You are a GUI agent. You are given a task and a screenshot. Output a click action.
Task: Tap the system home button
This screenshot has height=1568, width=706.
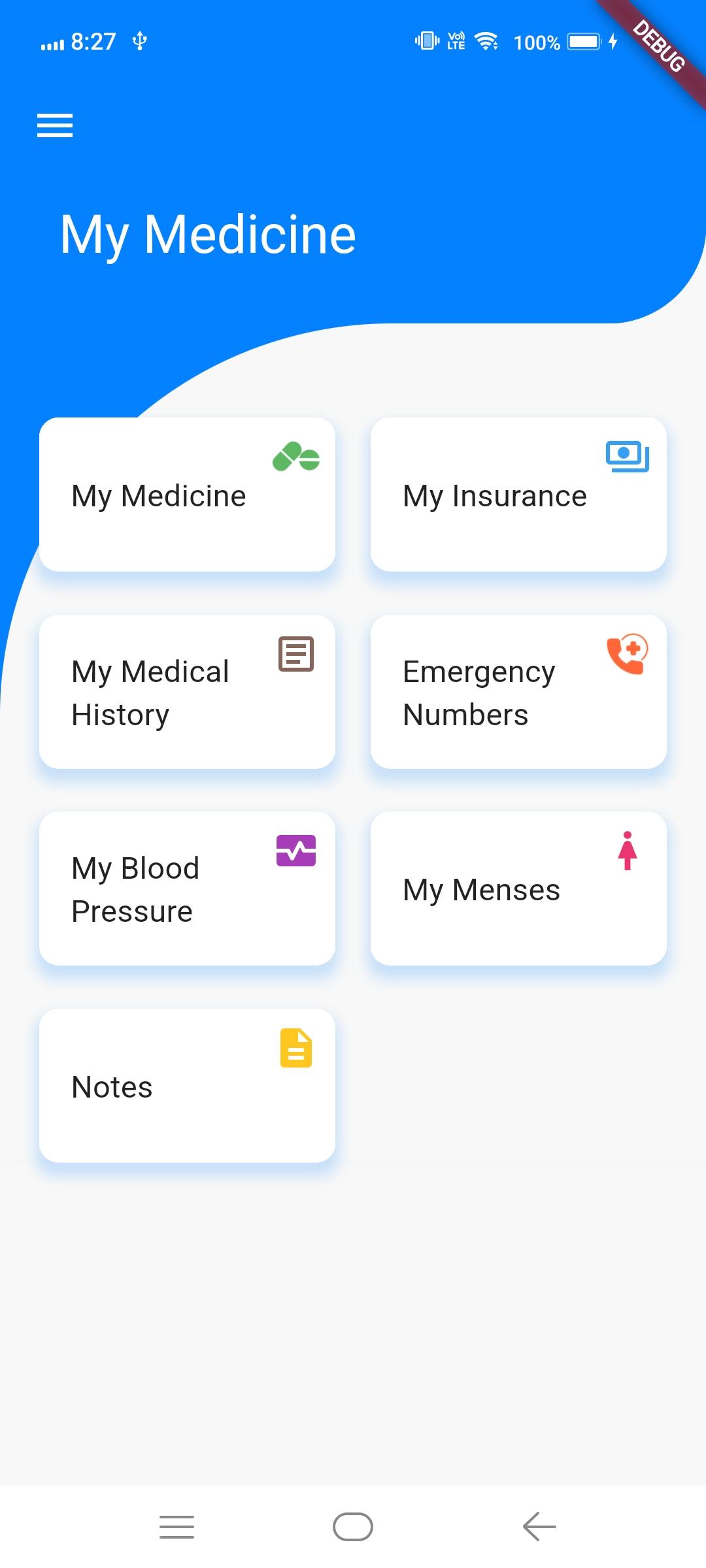click(x=353, y=1527)
